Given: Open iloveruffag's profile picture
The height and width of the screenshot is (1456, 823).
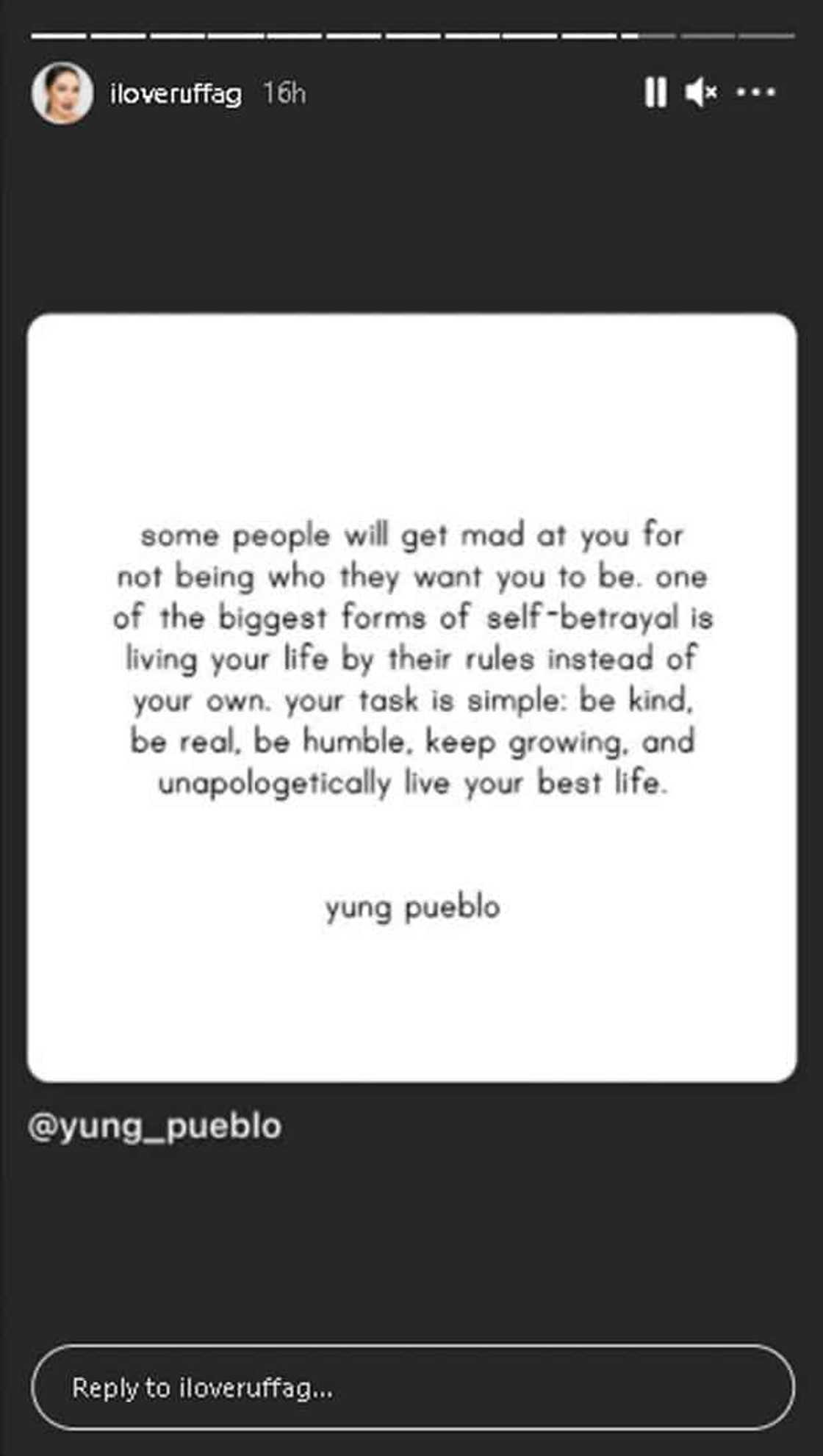Looking at the screenshot, I should pyautogui.click(x=62, y=93).
